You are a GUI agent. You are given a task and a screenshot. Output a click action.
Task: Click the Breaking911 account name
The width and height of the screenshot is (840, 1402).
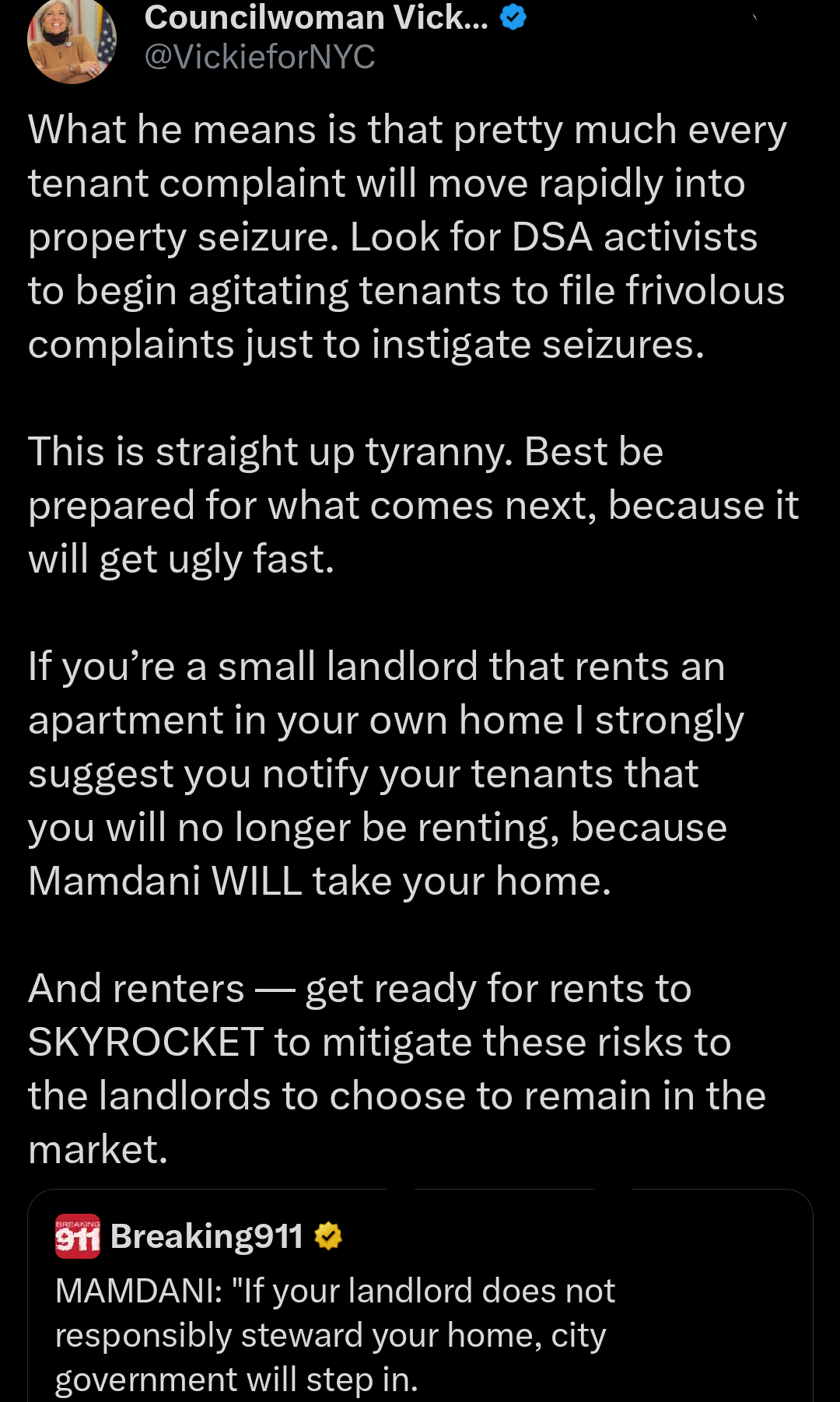coord(208,1236)
